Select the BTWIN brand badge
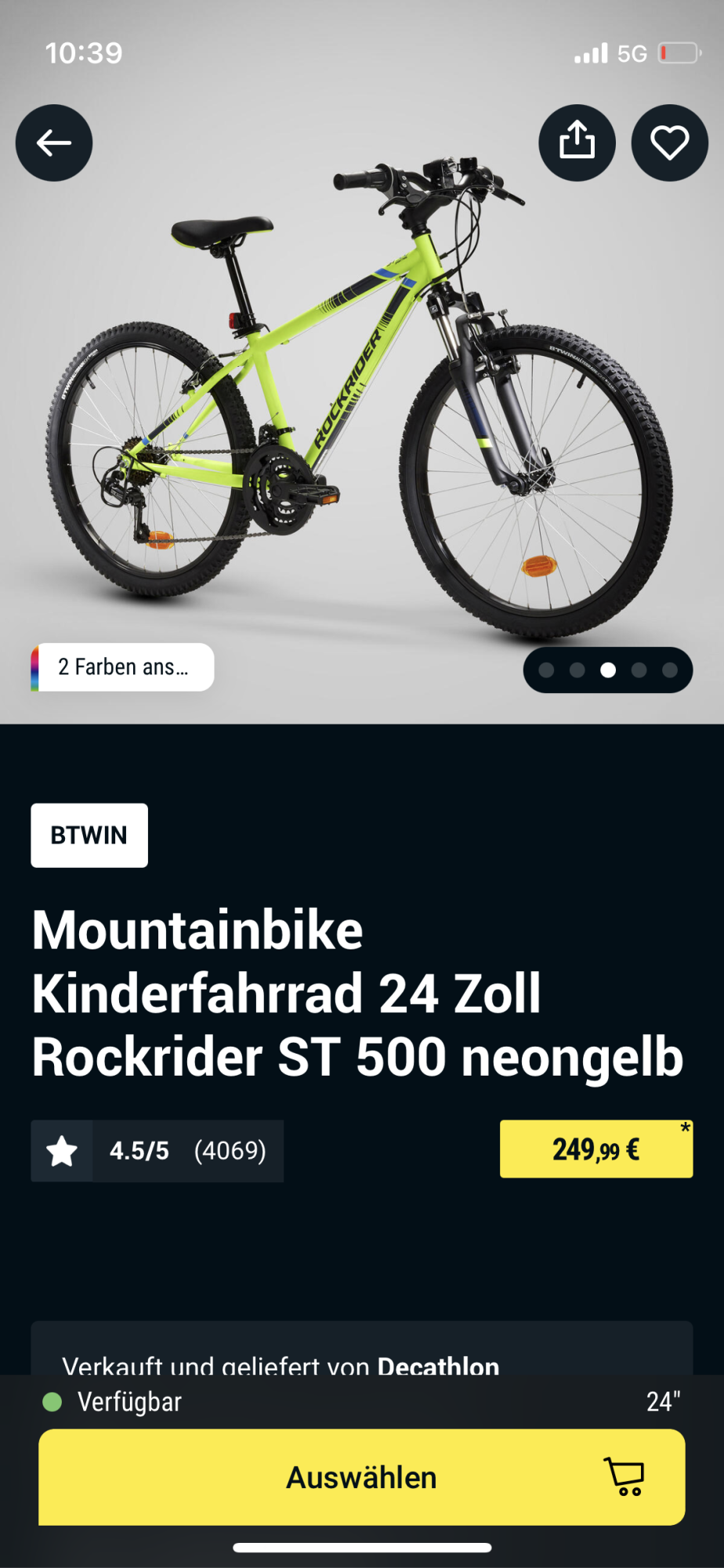The height and width of the screenshot is (1568, 724). pos(89,835)
